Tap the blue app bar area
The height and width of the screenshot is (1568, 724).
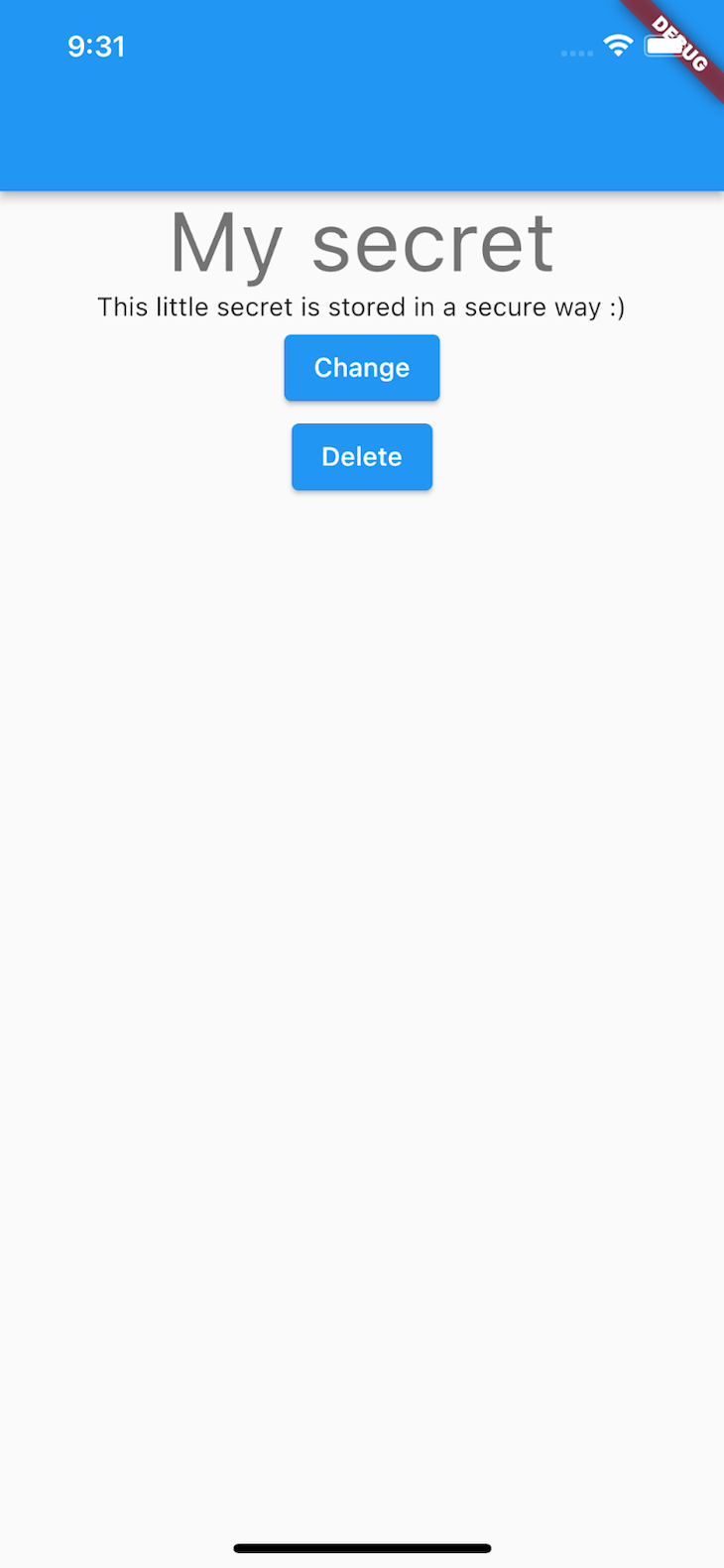(362, 139)
